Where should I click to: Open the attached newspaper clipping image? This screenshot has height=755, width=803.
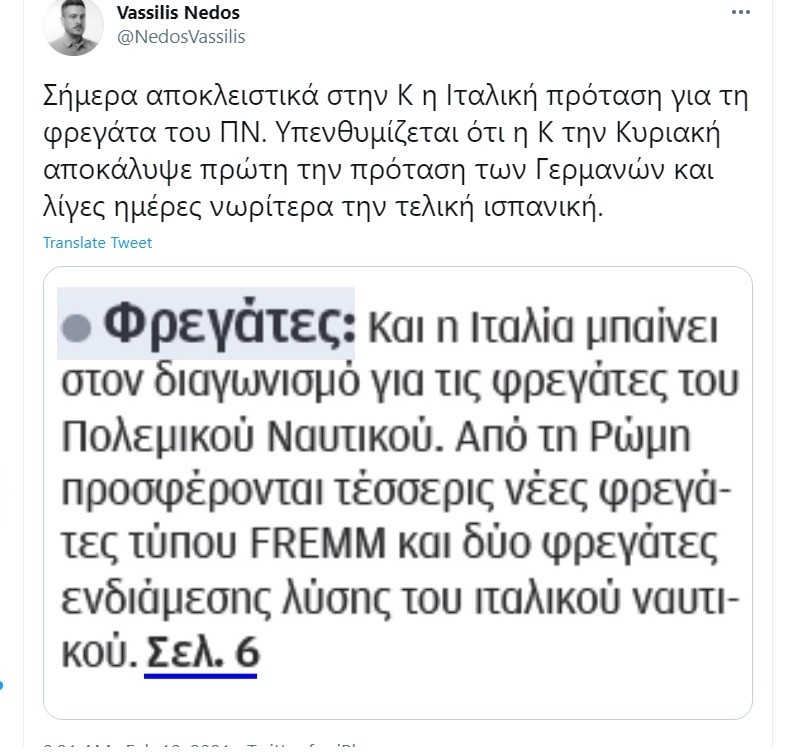coord(398,493)
